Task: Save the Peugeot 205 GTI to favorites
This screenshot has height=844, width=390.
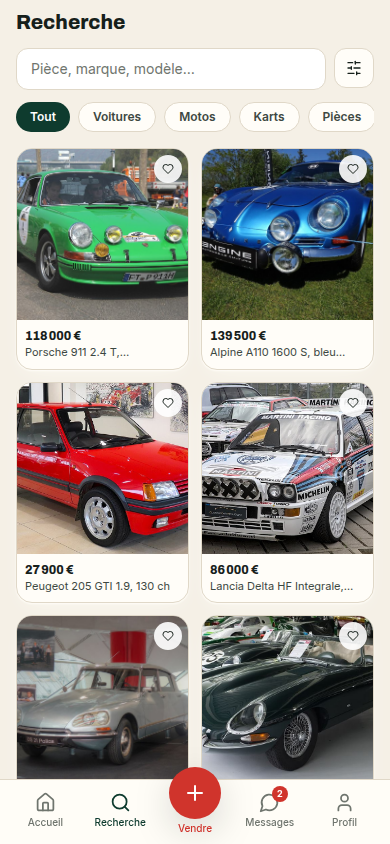Action: pos(168,403)
